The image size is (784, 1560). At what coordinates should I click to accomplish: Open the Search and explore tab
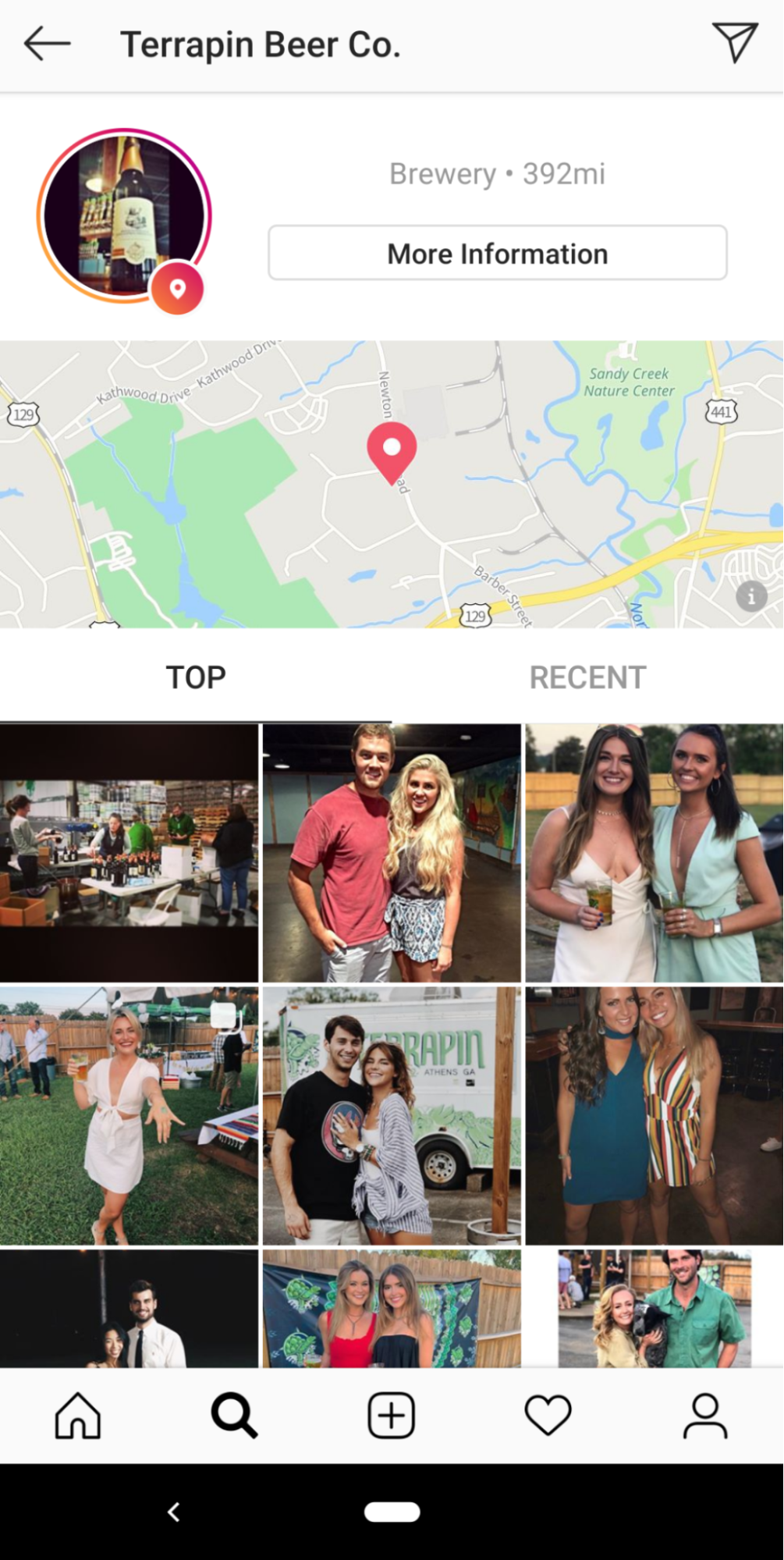coord(234,1416)
